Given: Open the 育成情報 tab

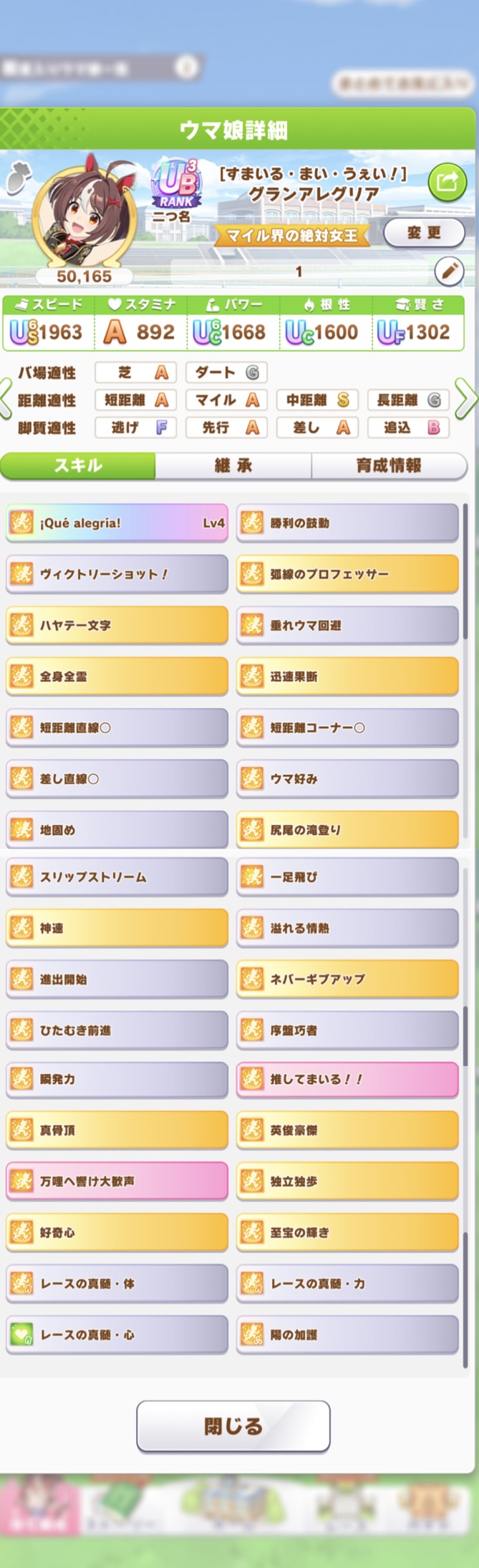Looking at the screenshot, I should pyautogui.click(x=389, y=465).
